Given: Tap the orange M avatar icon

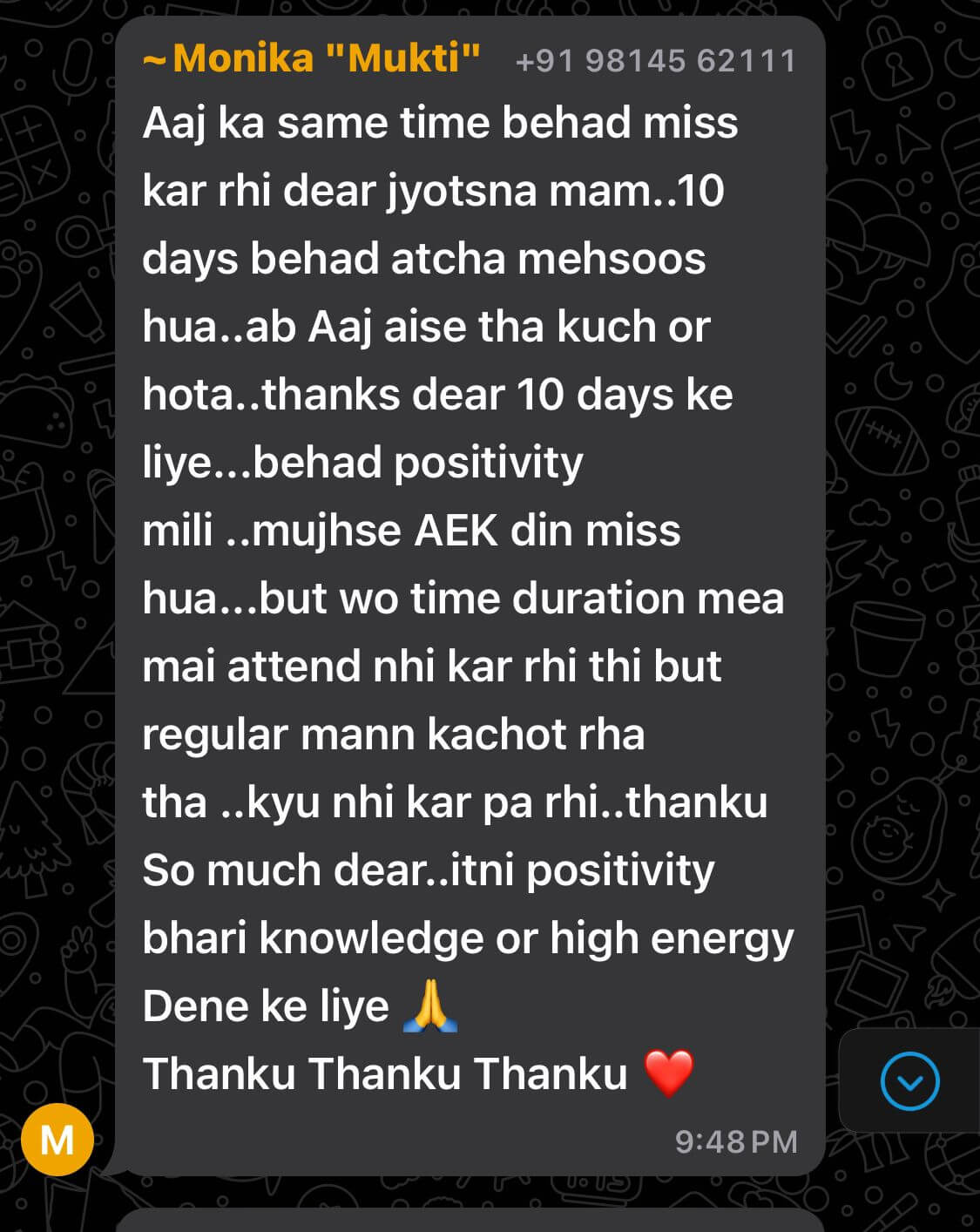Looking at the screenshot, I should pos(57,1139).
